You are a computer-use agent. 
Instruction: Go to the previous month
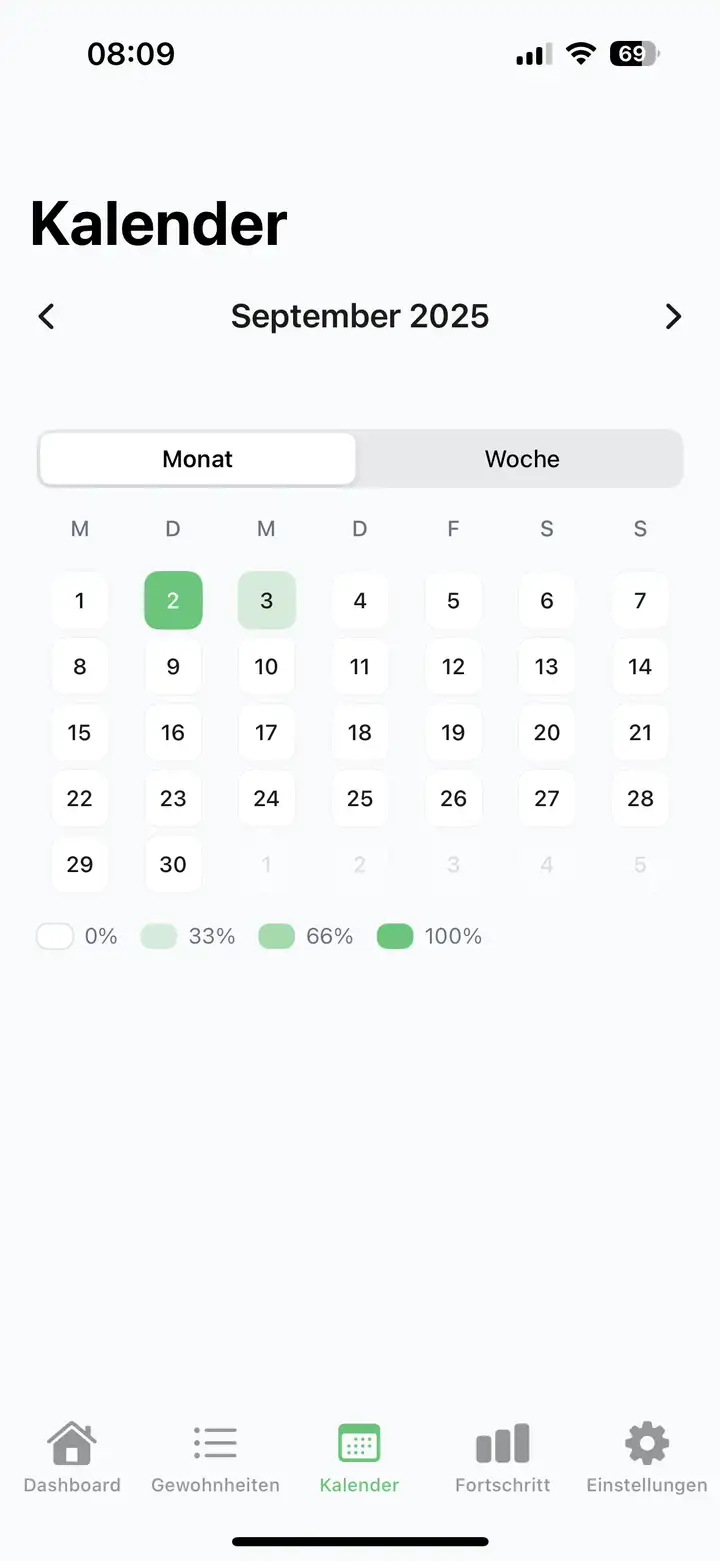[x=46, y=317]
